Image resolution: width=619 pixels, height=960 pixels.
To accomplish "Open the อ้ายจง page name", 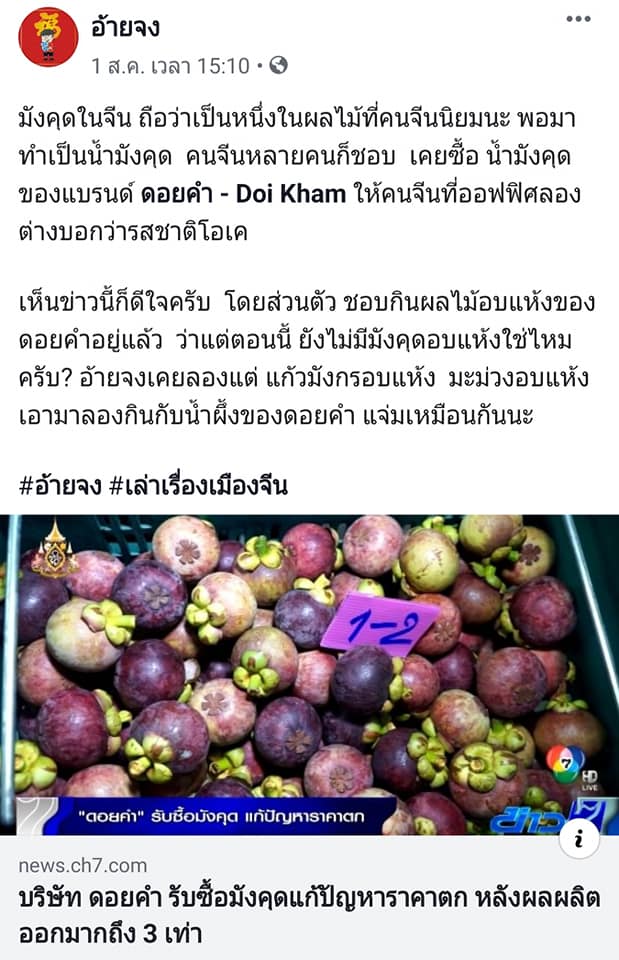I will click(125, 27).
